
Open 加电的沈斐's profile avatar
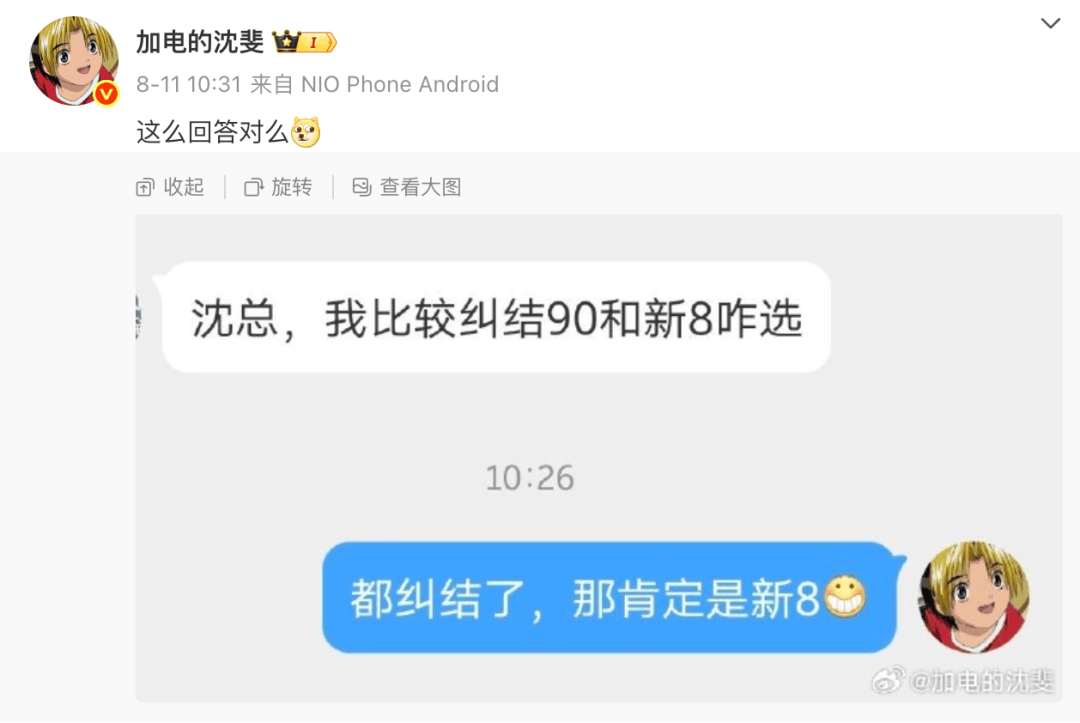click(74, 62)
